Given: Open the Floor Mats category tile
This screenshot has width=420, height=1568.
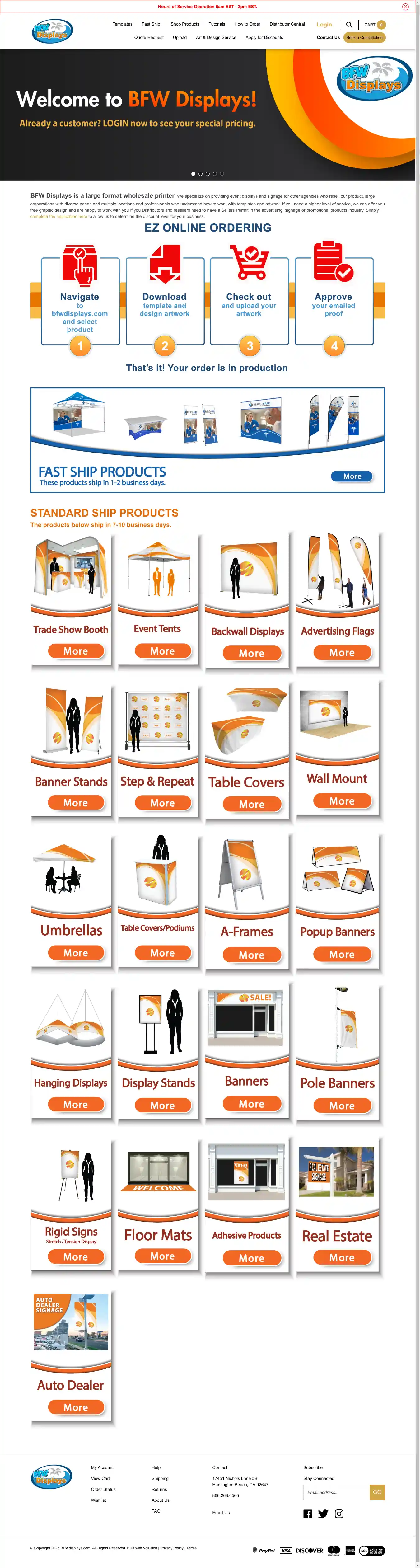Looking at the screenshot, I should coord(158,1205).
